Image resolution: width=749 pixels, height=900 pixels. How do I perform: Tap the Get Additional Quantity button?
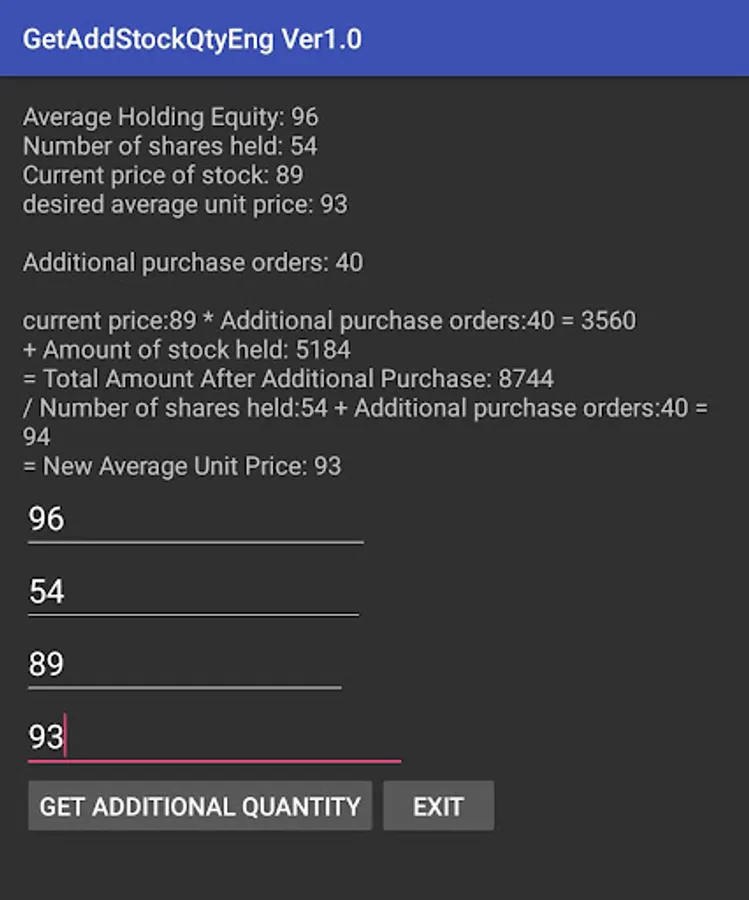200,806
